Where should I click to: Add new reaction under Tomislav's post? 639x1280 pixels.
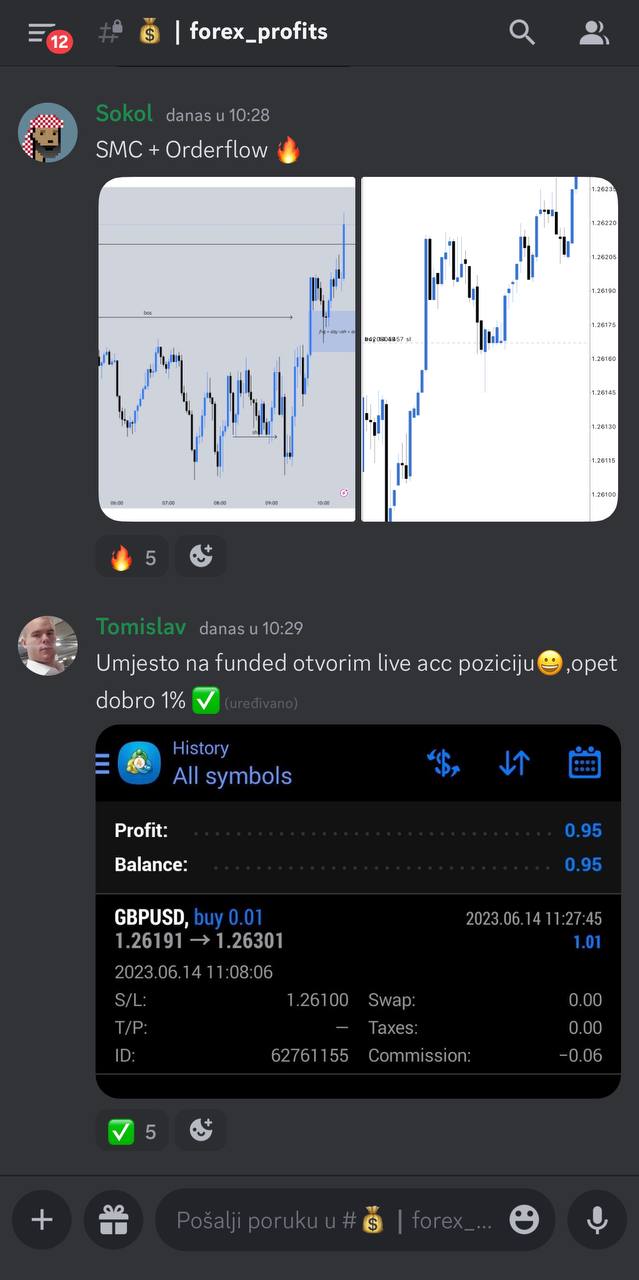click(201, 1131)
